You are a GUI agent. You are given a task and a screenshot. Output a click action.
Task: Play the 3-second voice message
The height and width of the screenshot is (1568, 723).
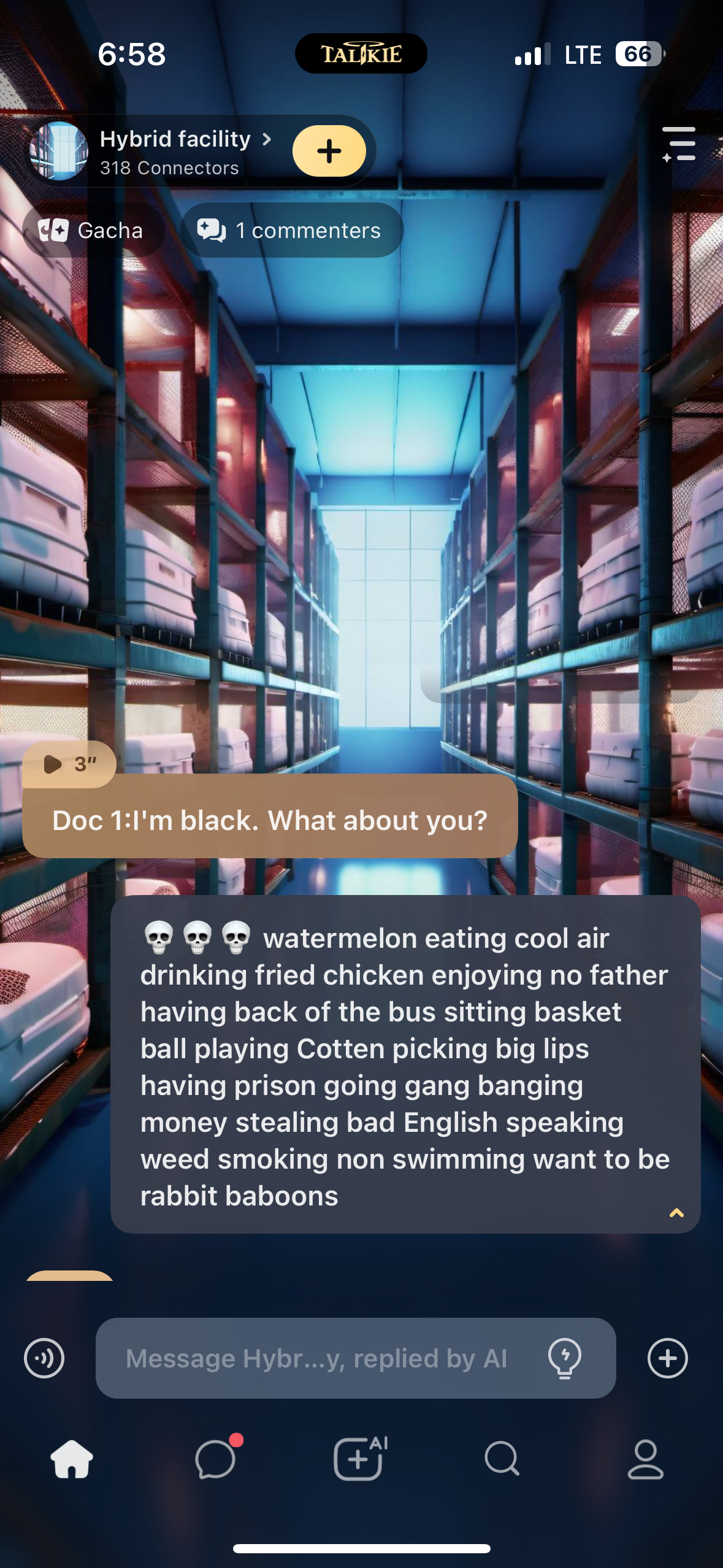click(x=69, y=764)
